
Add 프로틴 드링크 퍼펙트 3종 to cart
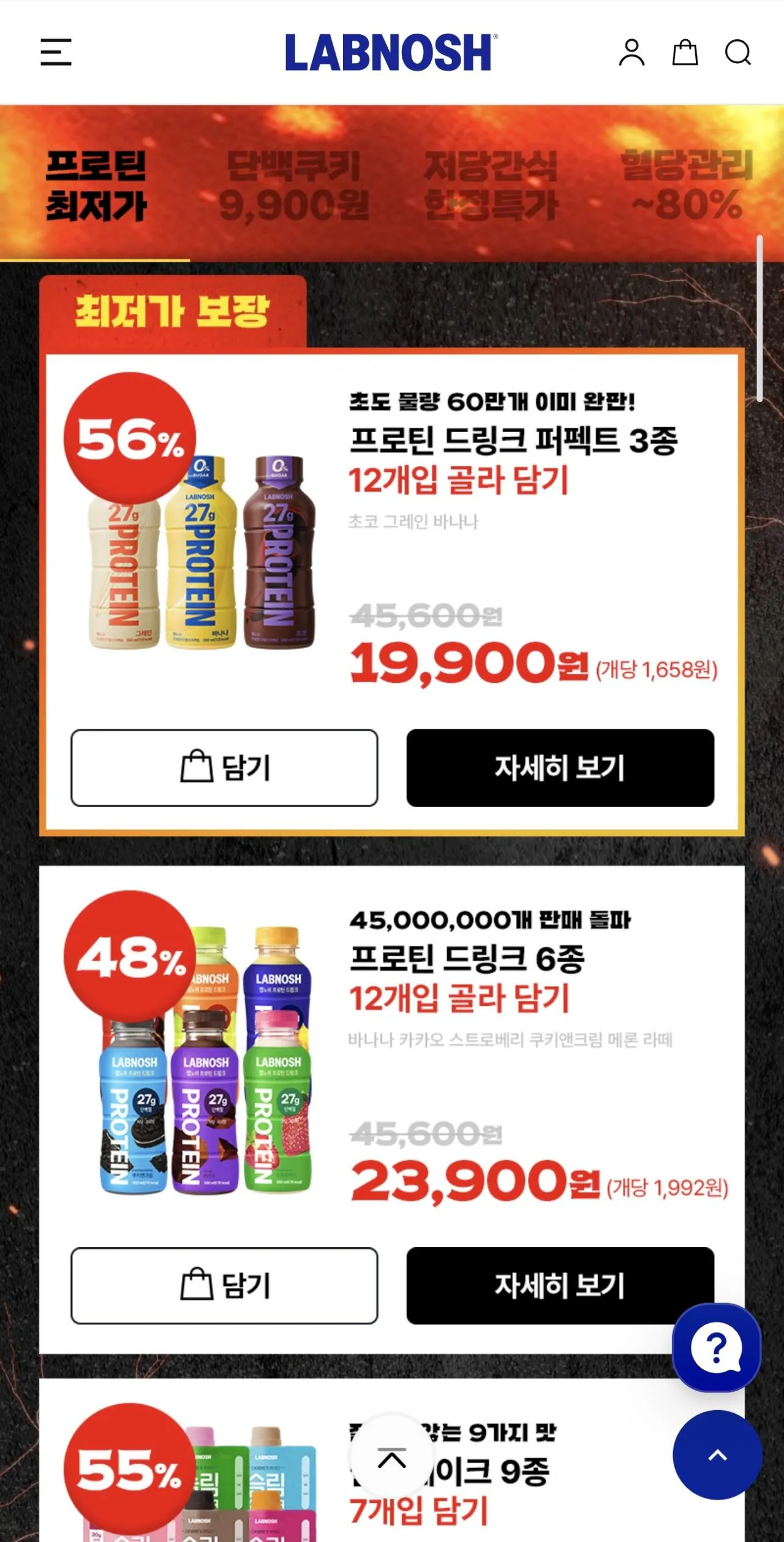224,767
